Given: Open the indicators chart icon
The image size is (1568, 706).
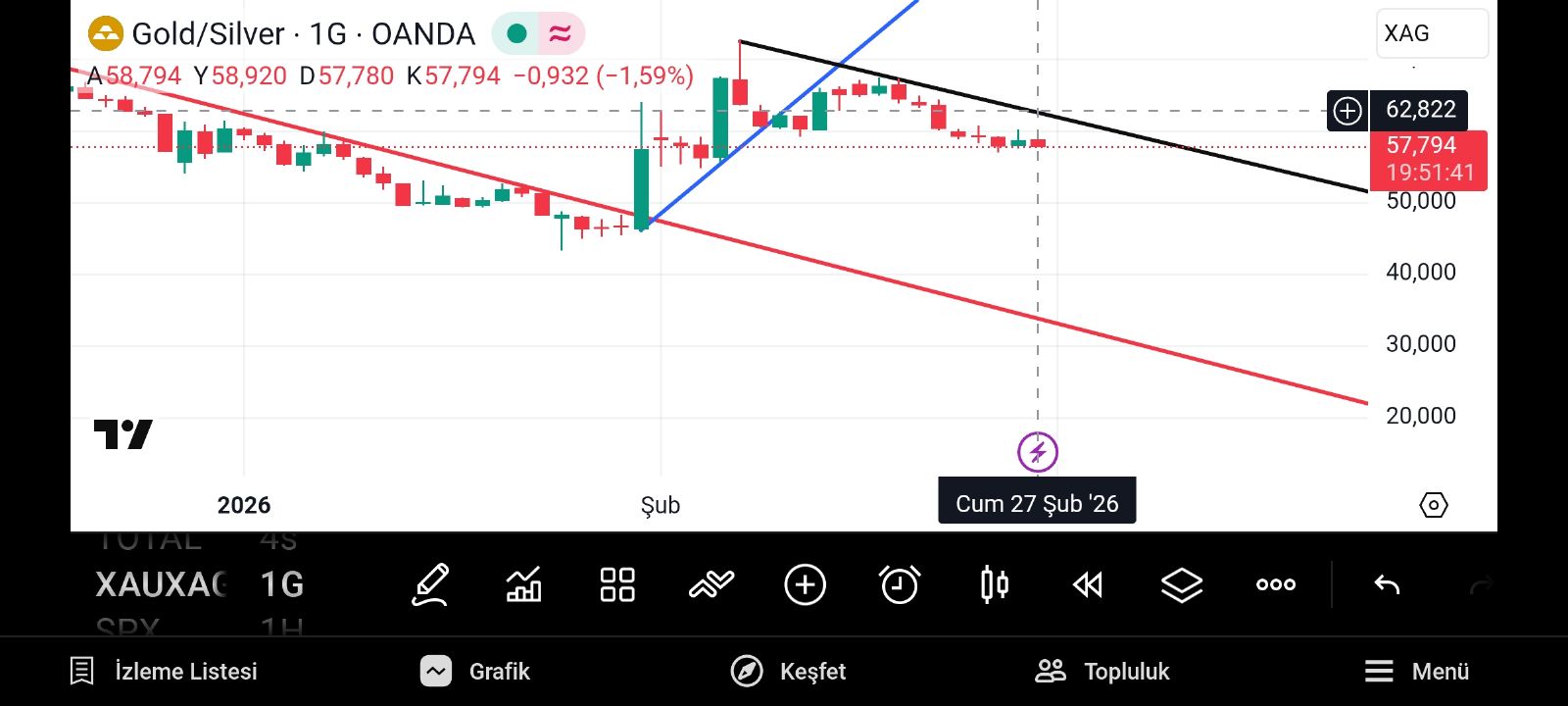Looking at the screenshot, I should (523, 585).
